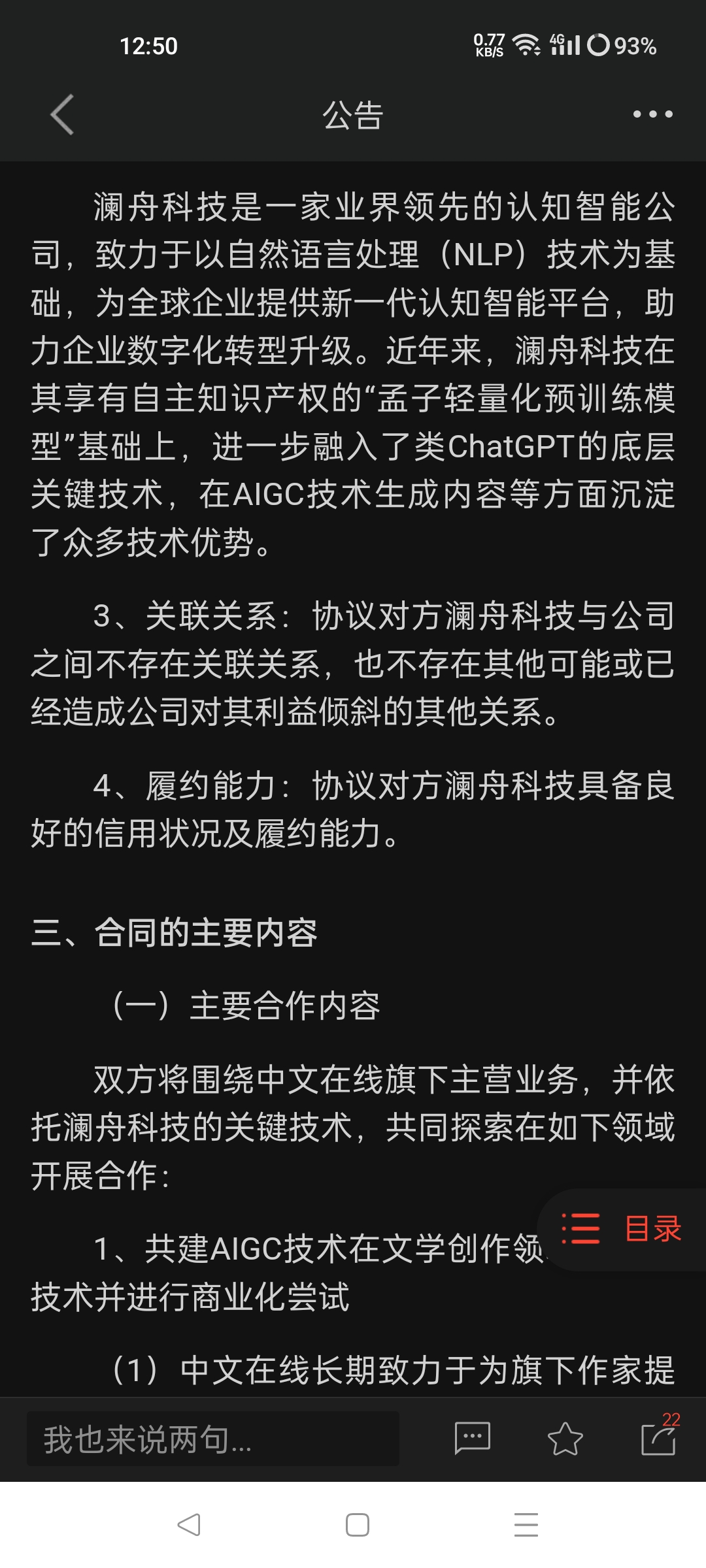The width and height of the screenshot is (706, 1568).
Task: Open the comments speech bubble icon
Action: coord(472,1438)
